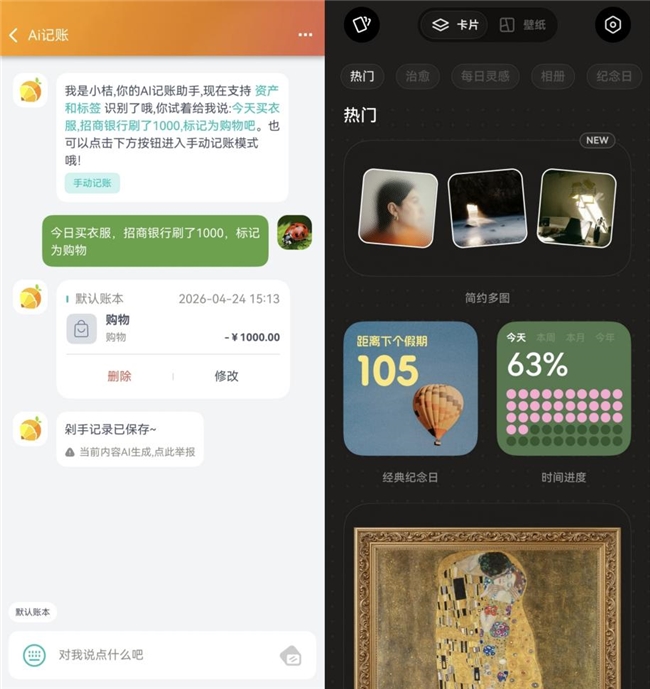
Task: Select the 相册 category chip
Action: [x=552, y=76]
